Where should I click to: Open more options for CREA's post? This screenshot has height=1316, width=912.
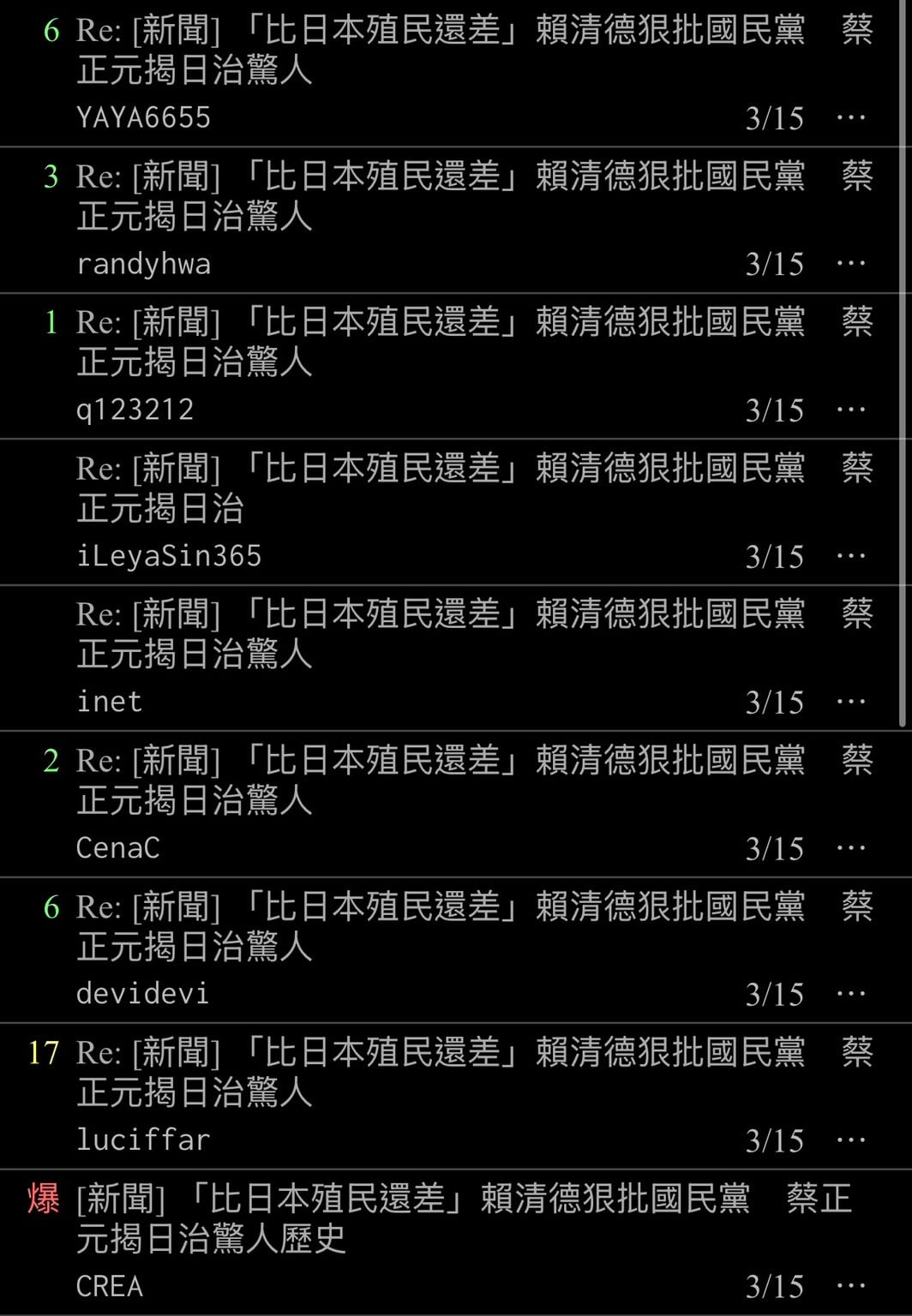point(850,1287)
